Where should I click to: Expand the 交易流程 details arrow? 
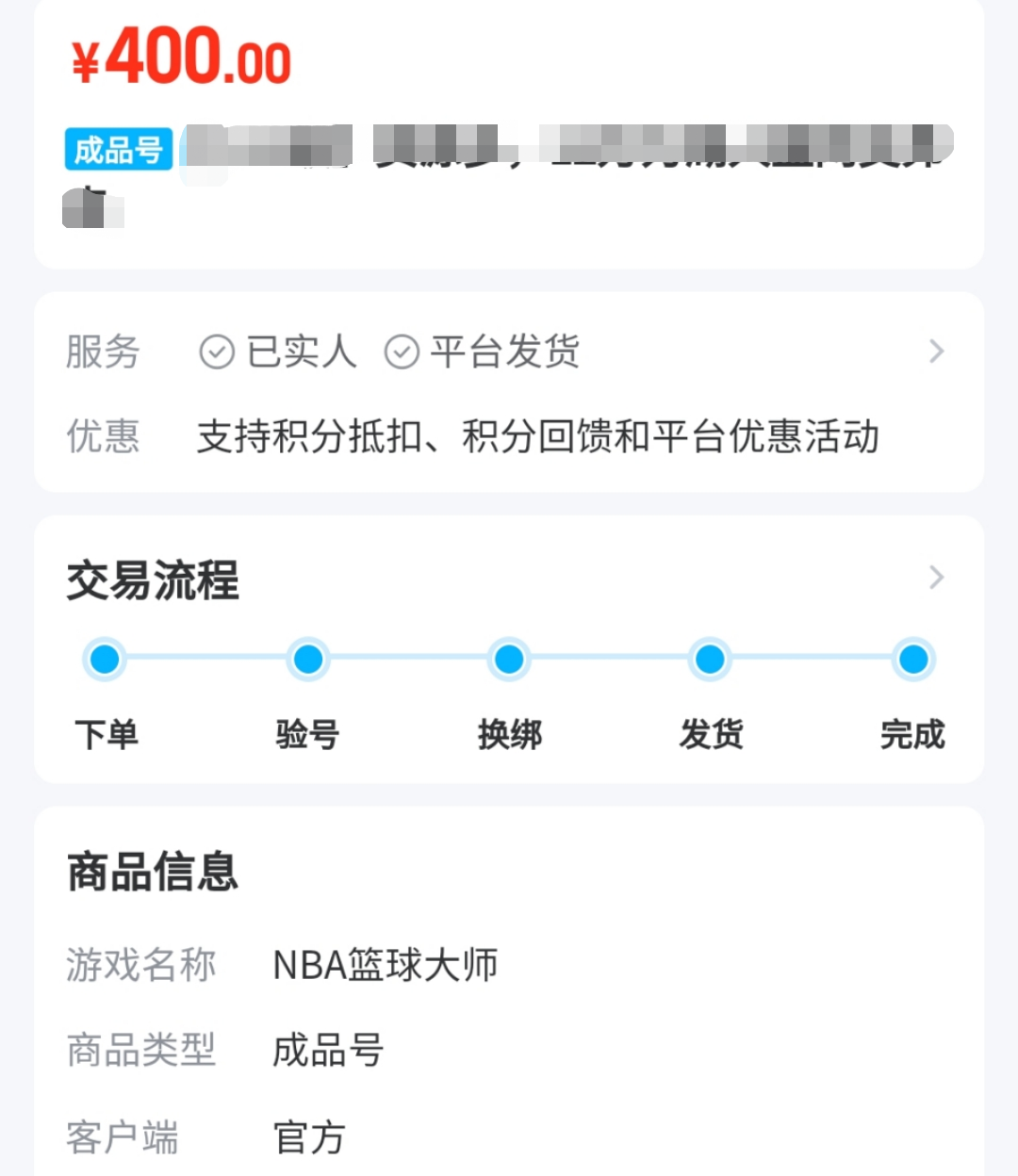pos(936,578)
